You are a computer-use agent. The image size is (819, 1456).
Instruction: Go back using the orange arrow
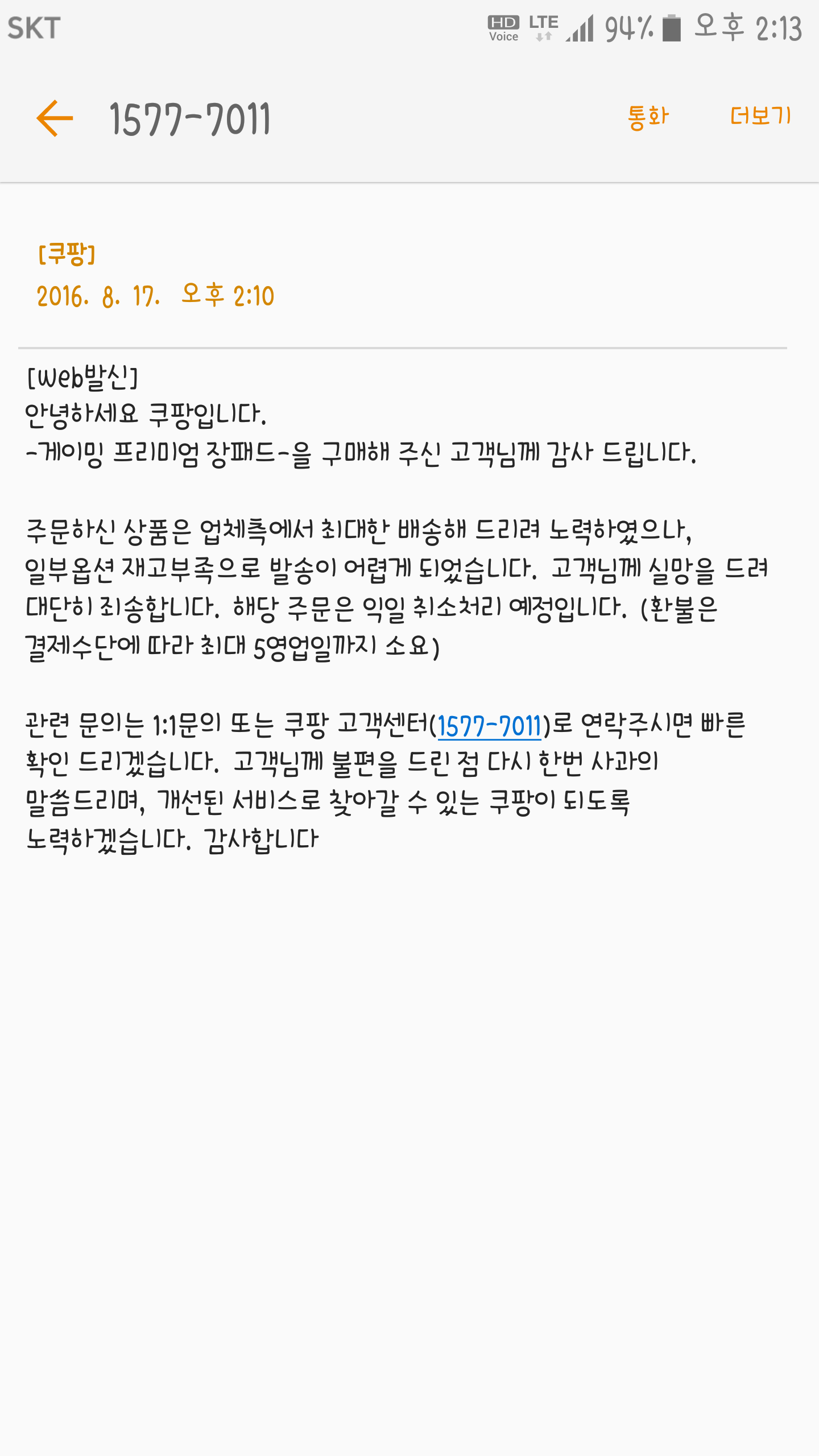point(55,118)
